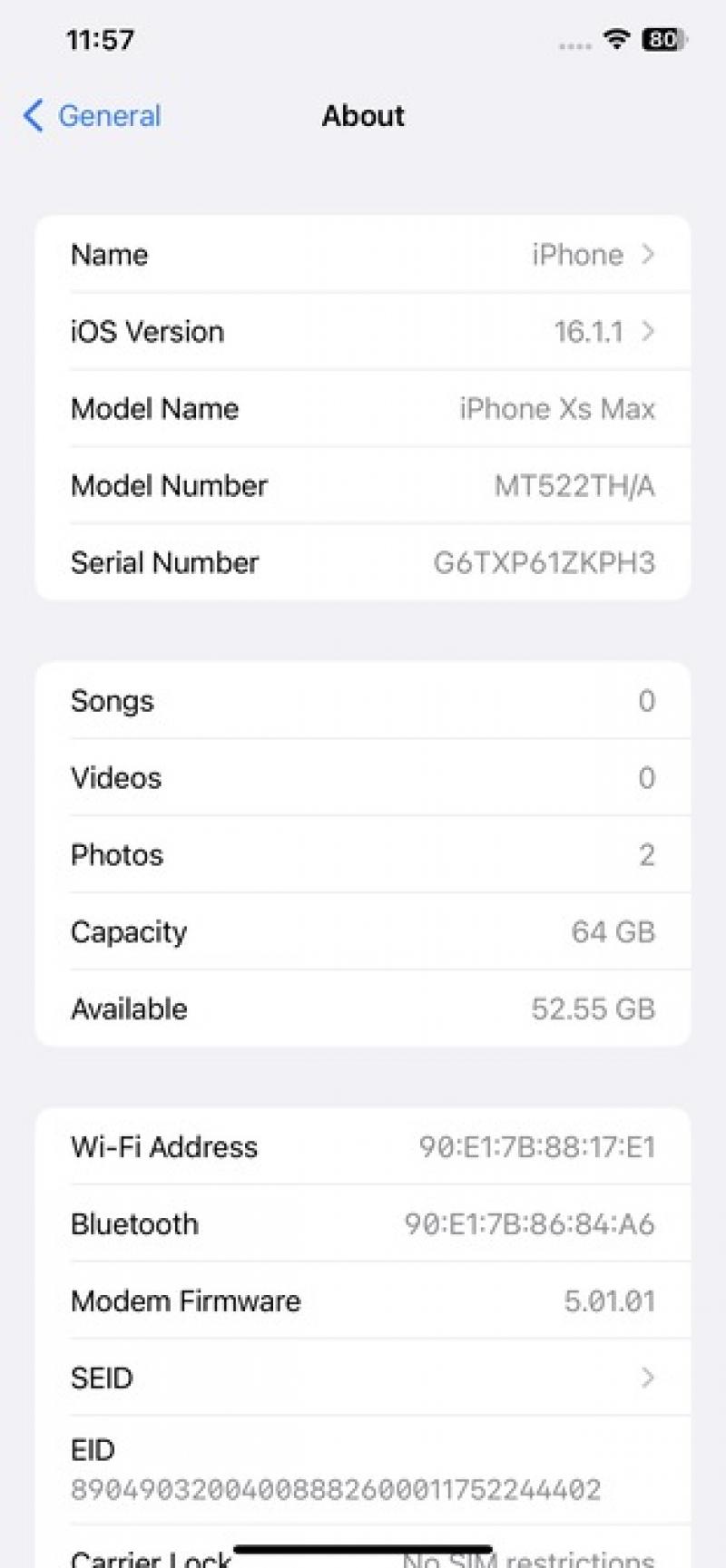The width and height of the screenshot is (726, 1568).
Task: Go back to General settings
Action: click(x=92, y=116)
